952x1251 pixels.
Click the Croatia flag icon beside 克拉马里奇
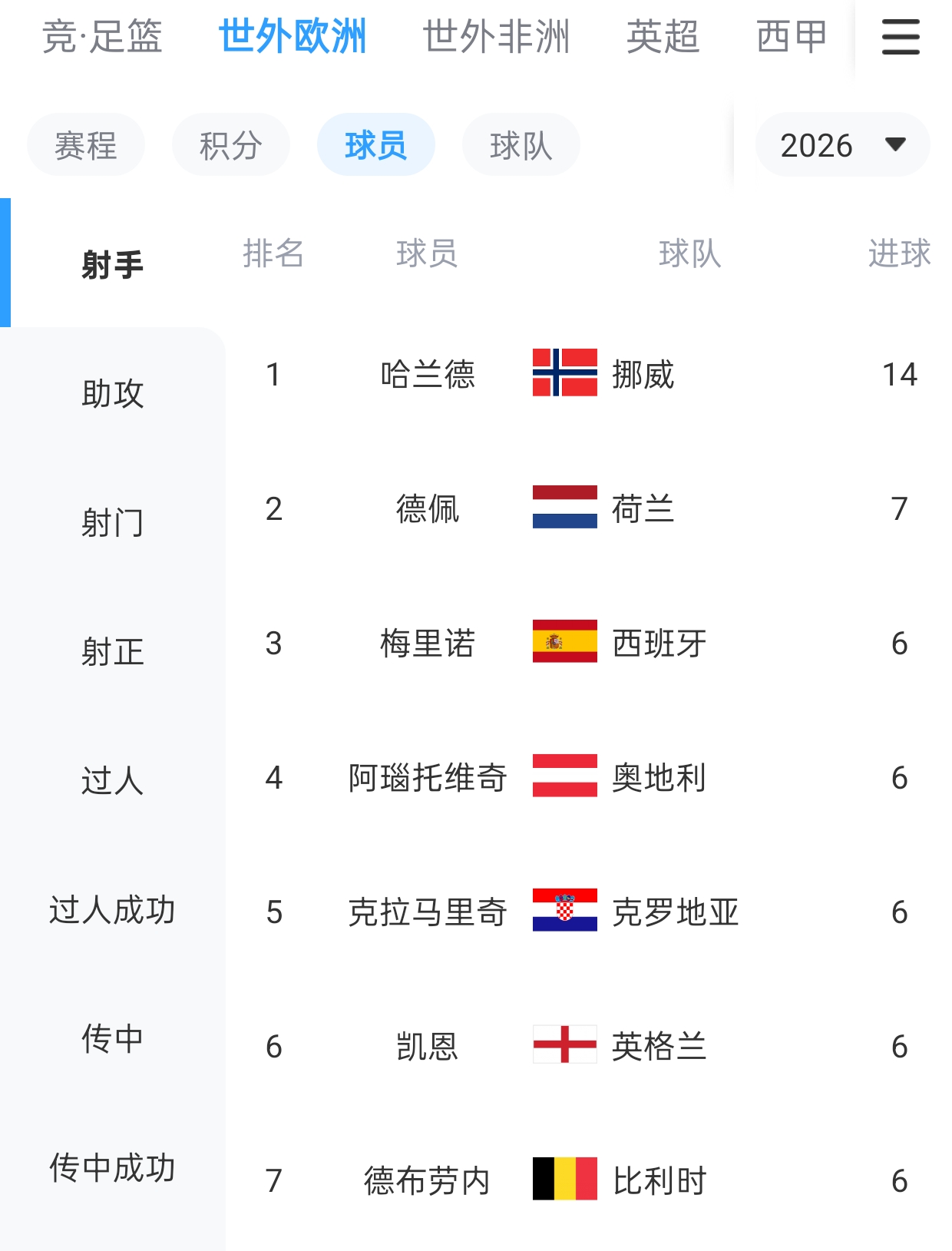click(x=564, y=913)
